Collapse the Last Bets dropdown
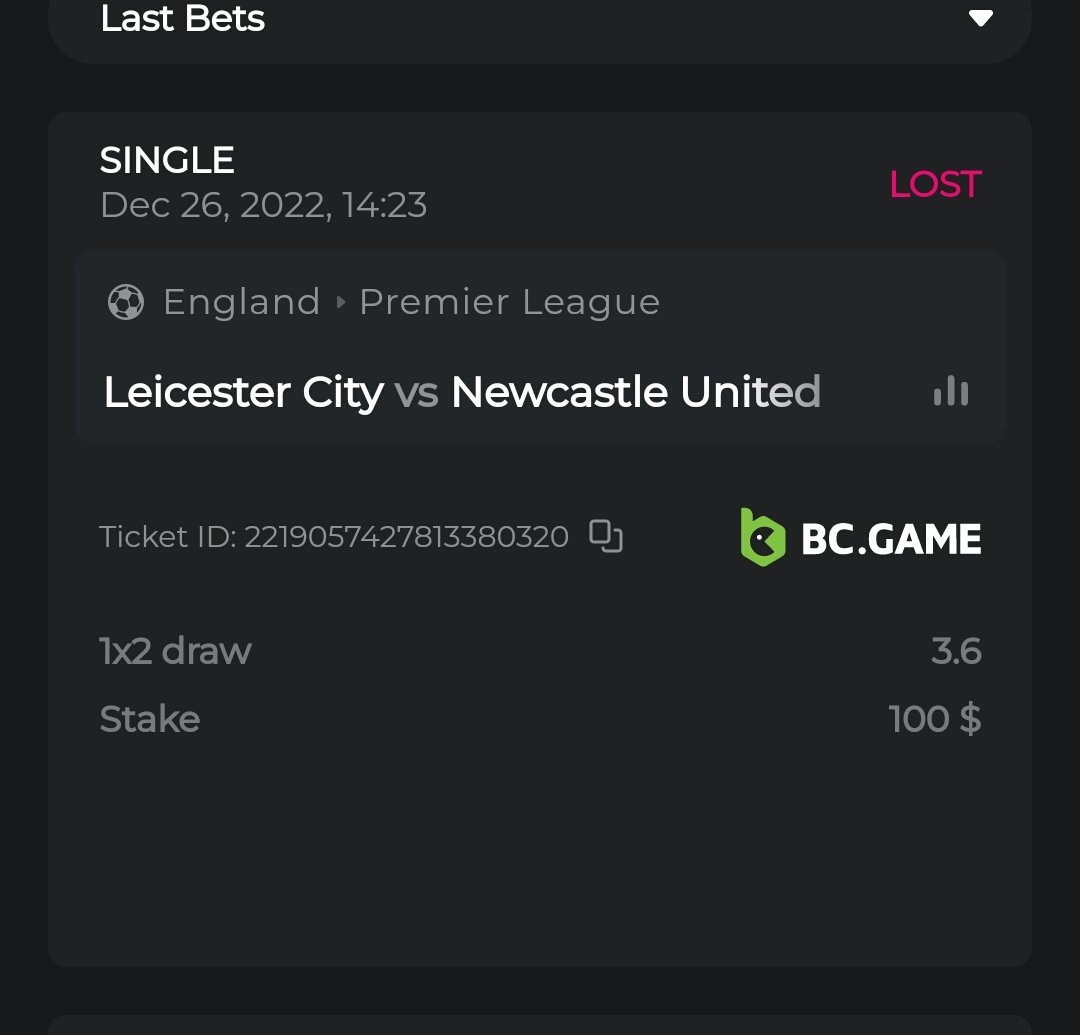 coord(980,18)
